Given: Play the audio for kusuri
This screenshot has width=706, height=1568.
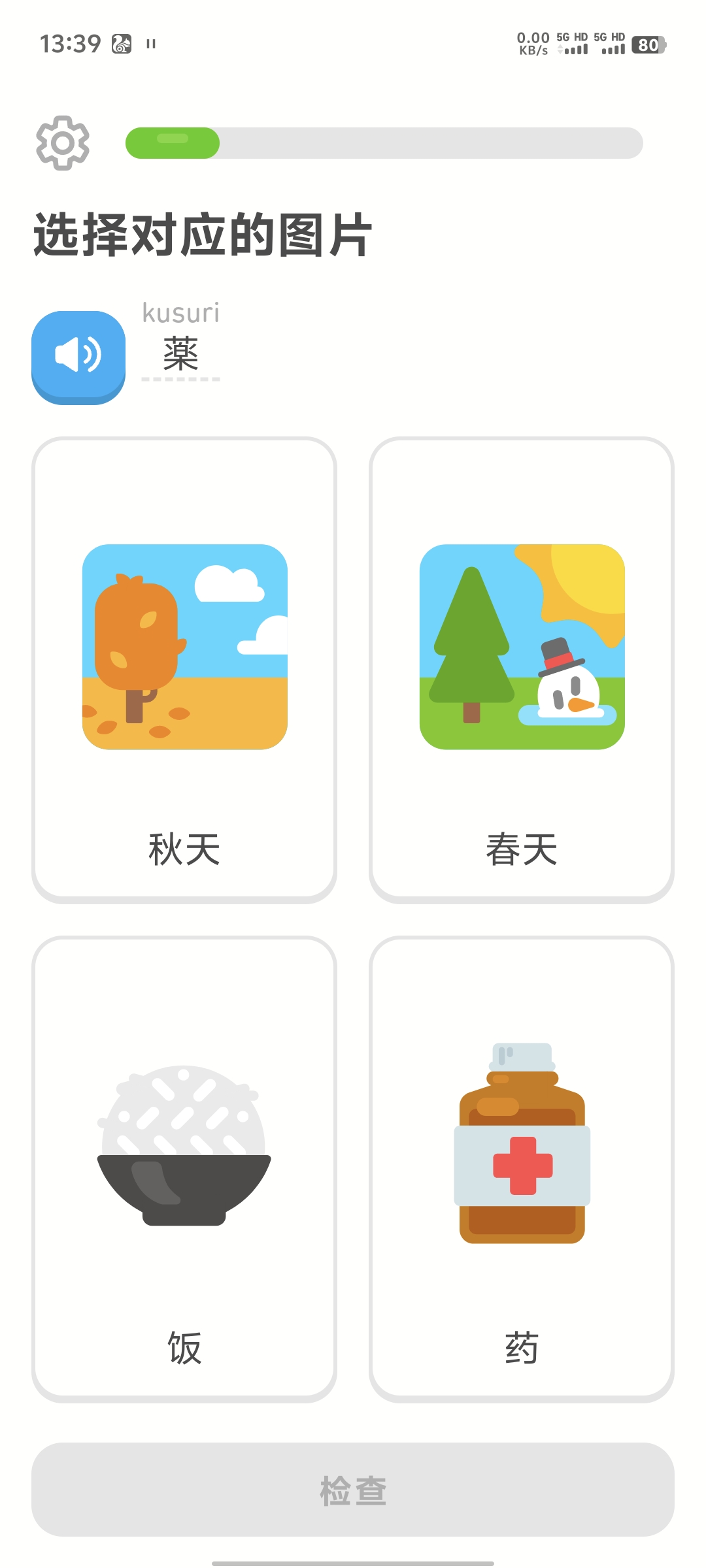Looking at the screenshot, I should [78, 356].
